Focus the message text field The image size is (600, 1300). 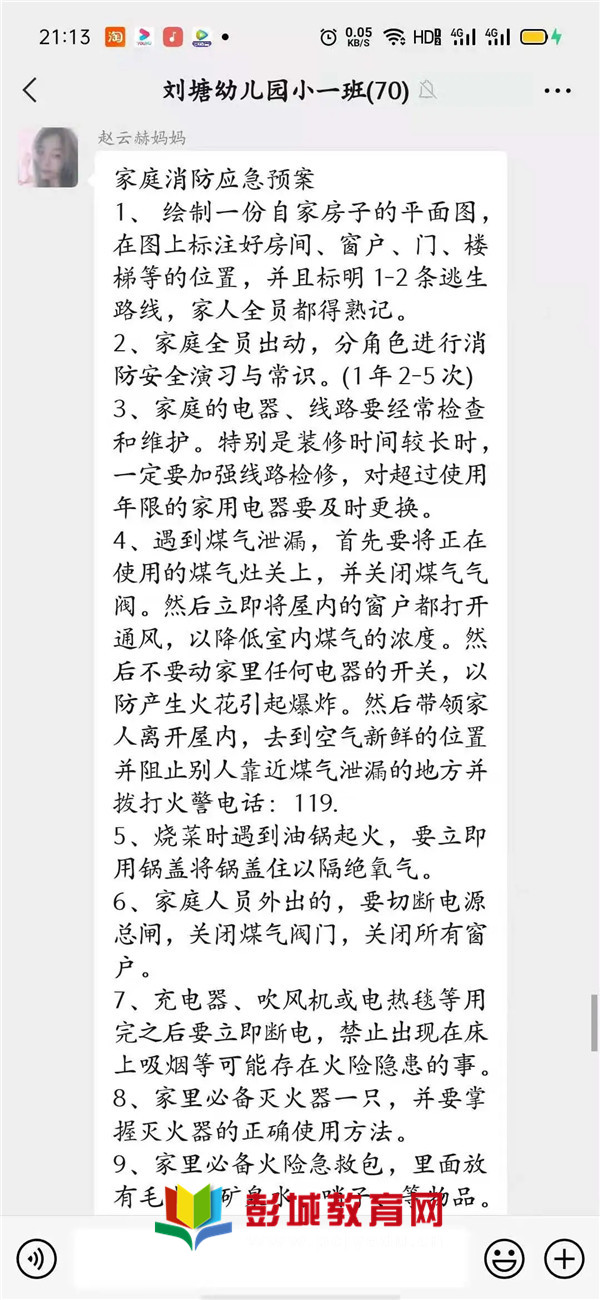pos(270,1257)
